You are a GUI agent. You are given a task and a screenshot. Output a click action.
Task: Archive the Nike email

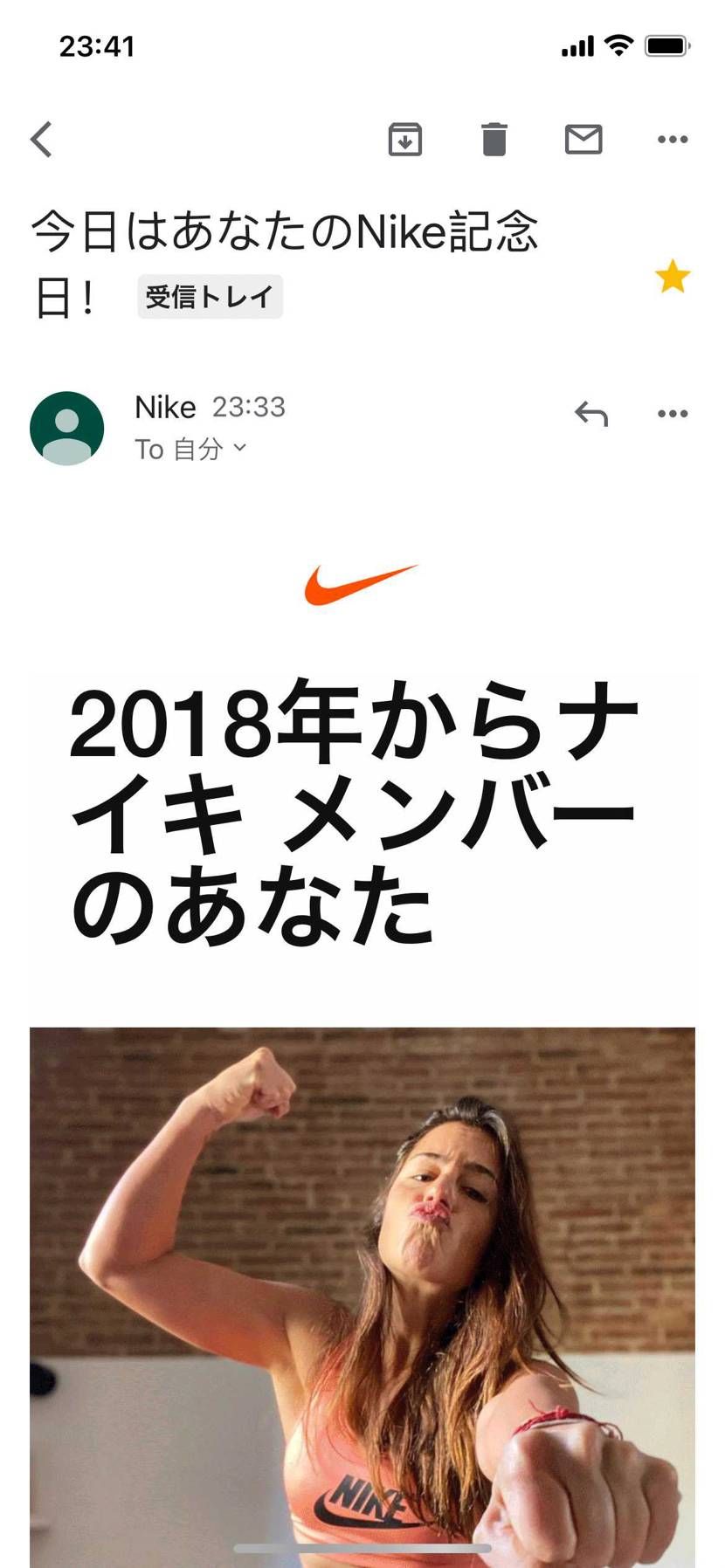[x=406, y=138]
